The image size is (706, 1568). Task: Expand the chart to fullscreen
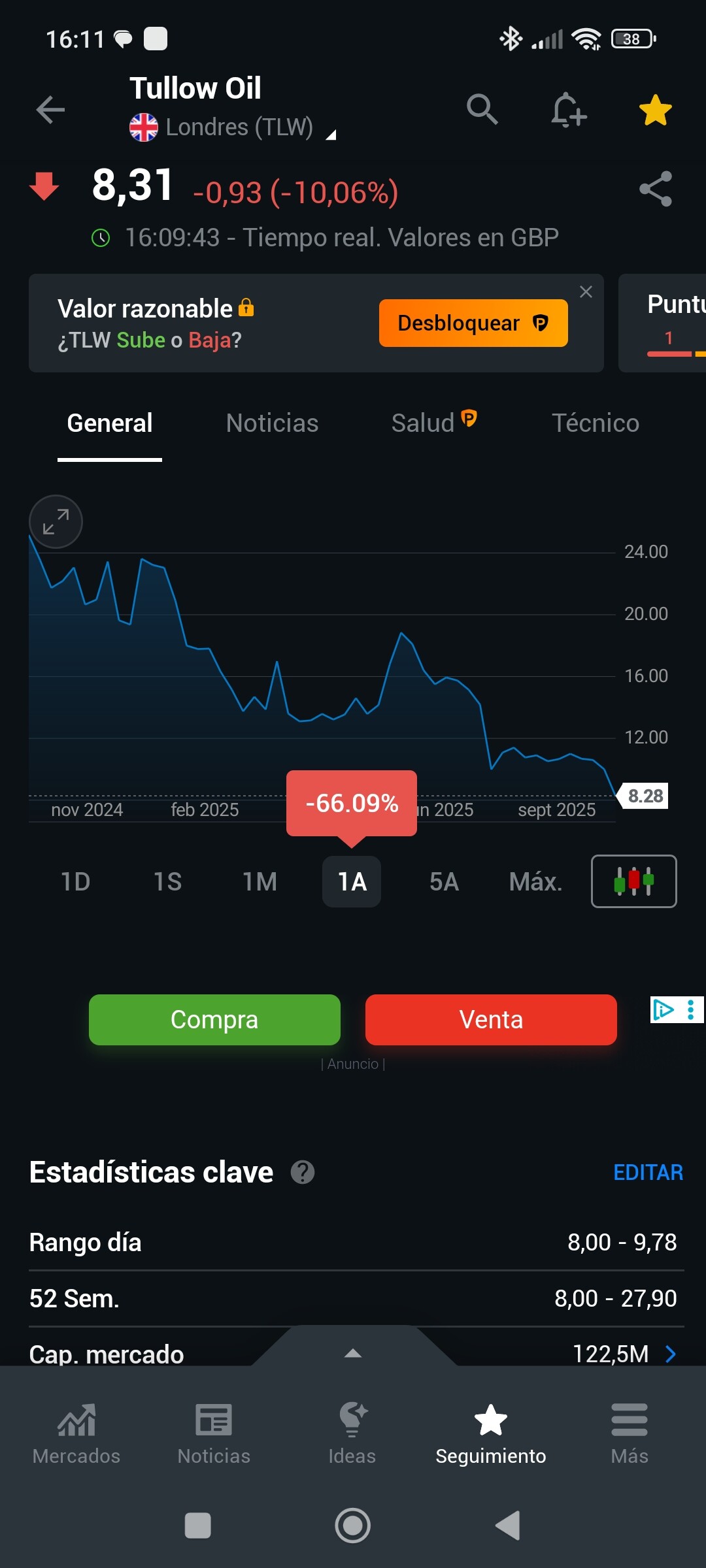(56, 521)
